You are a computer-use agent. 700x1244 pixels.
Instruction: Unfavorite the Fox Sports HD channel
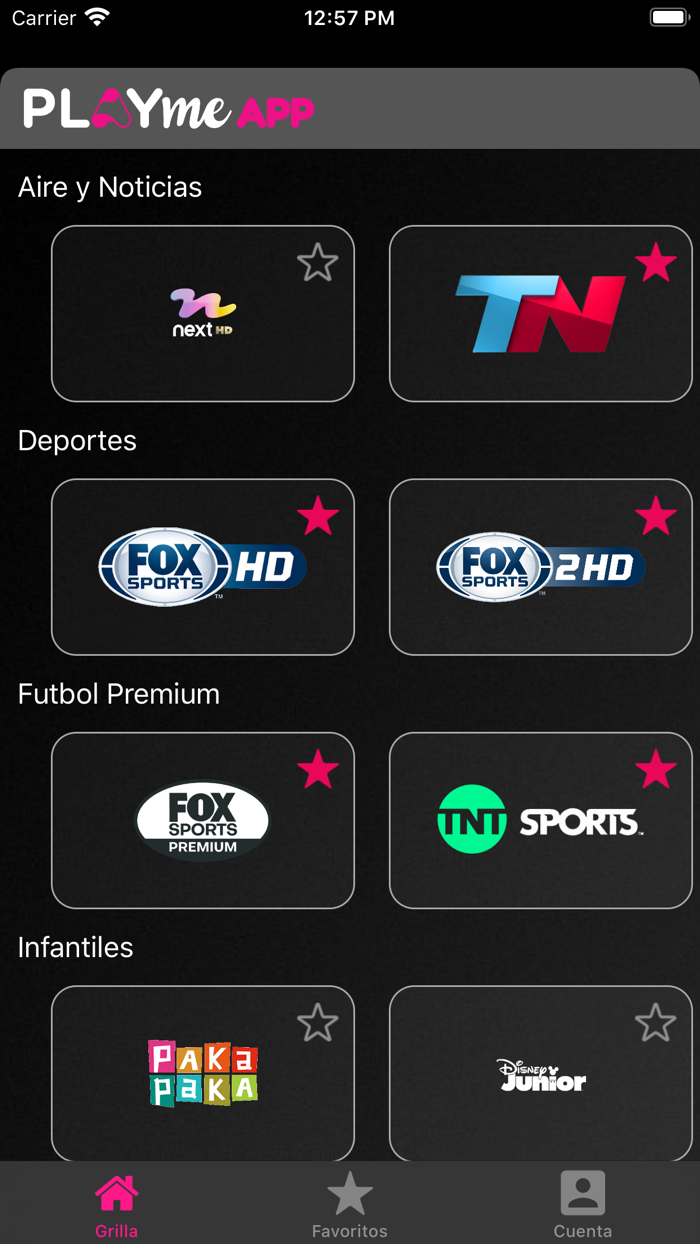(x=318, y=516)
